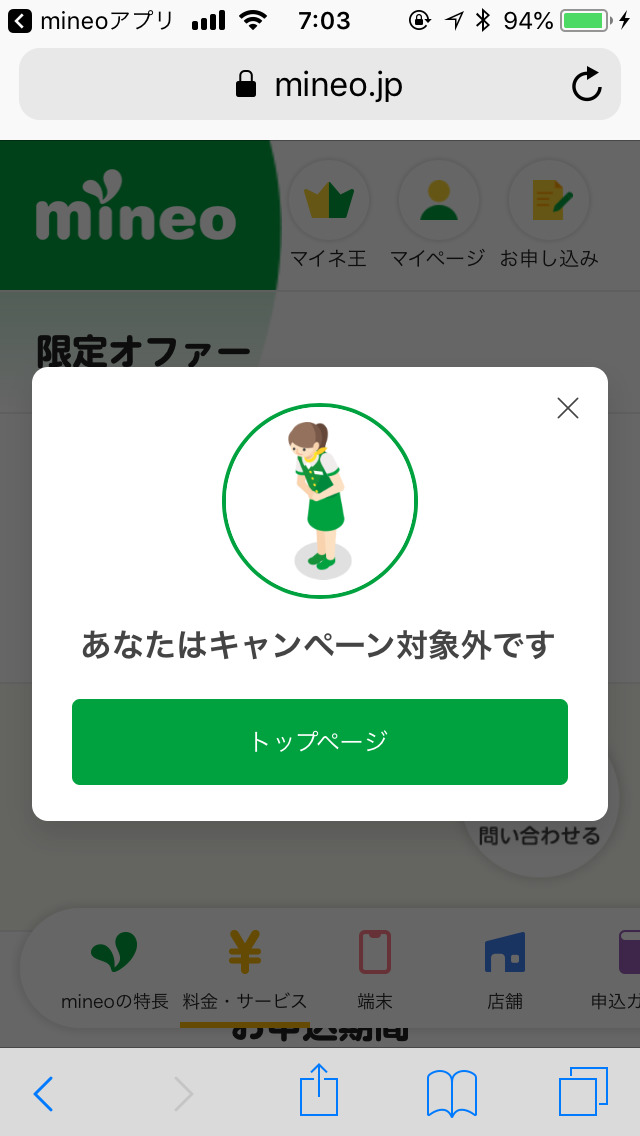Show open Safari tabs
The height and width of the screenshot is (1136, 640).
[583, 1092]
